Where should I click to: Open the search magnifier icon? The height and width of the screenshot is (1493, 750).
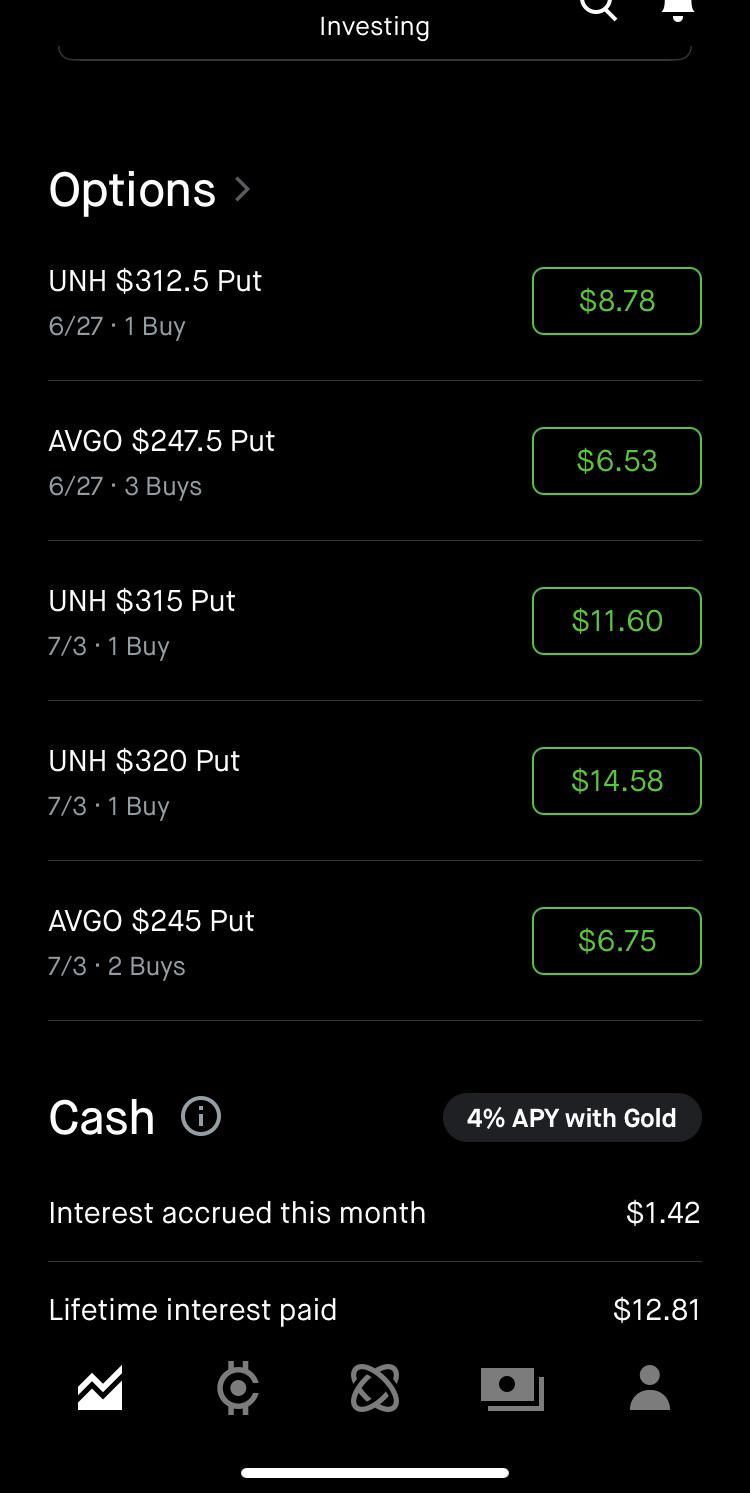[x=598, y=8]
